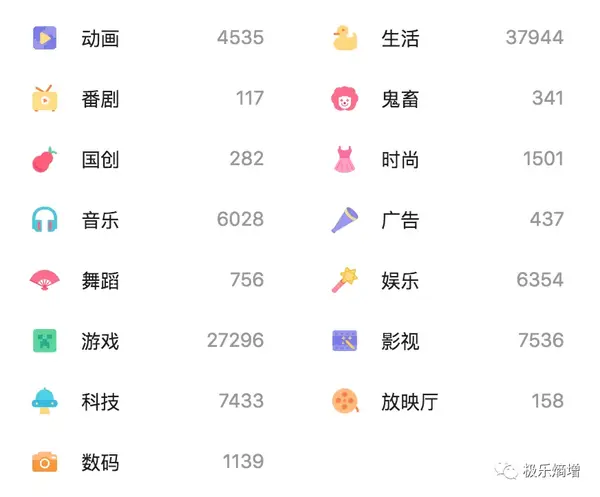This screenshot has height=497, width=600.
Task: Select the 鬼畜 category
Action: point(448,99)
